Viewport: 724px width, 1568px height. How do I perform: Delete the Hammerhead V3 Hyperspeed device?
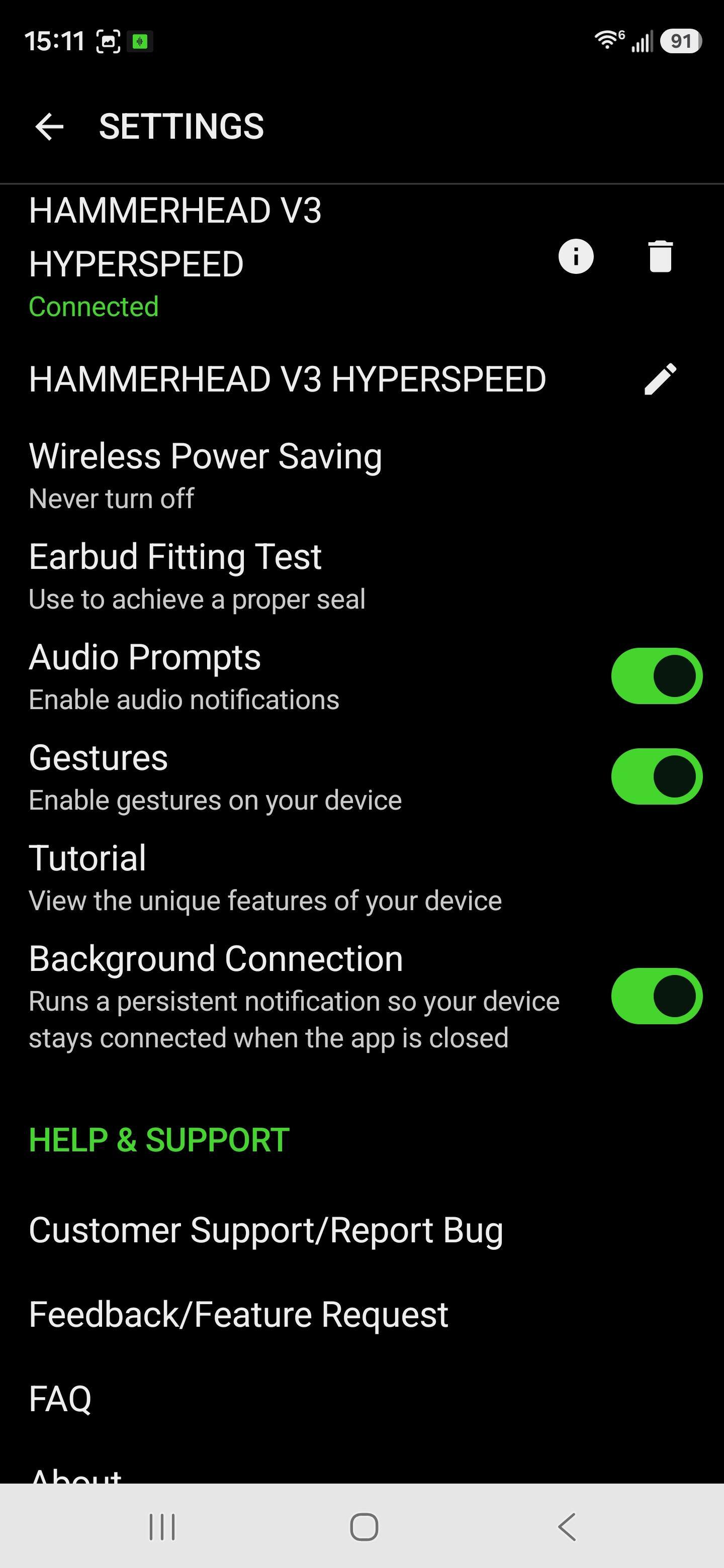tap(660, 256)
